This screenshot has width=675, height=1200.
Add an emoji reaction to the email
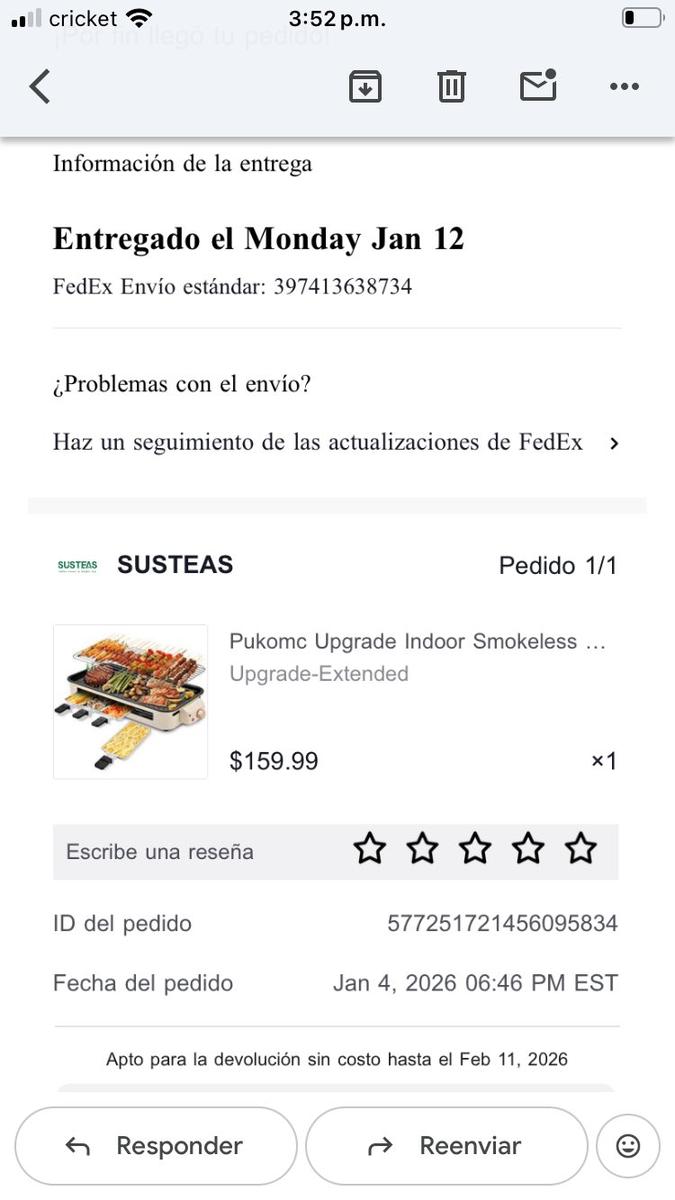[628, 1146]
